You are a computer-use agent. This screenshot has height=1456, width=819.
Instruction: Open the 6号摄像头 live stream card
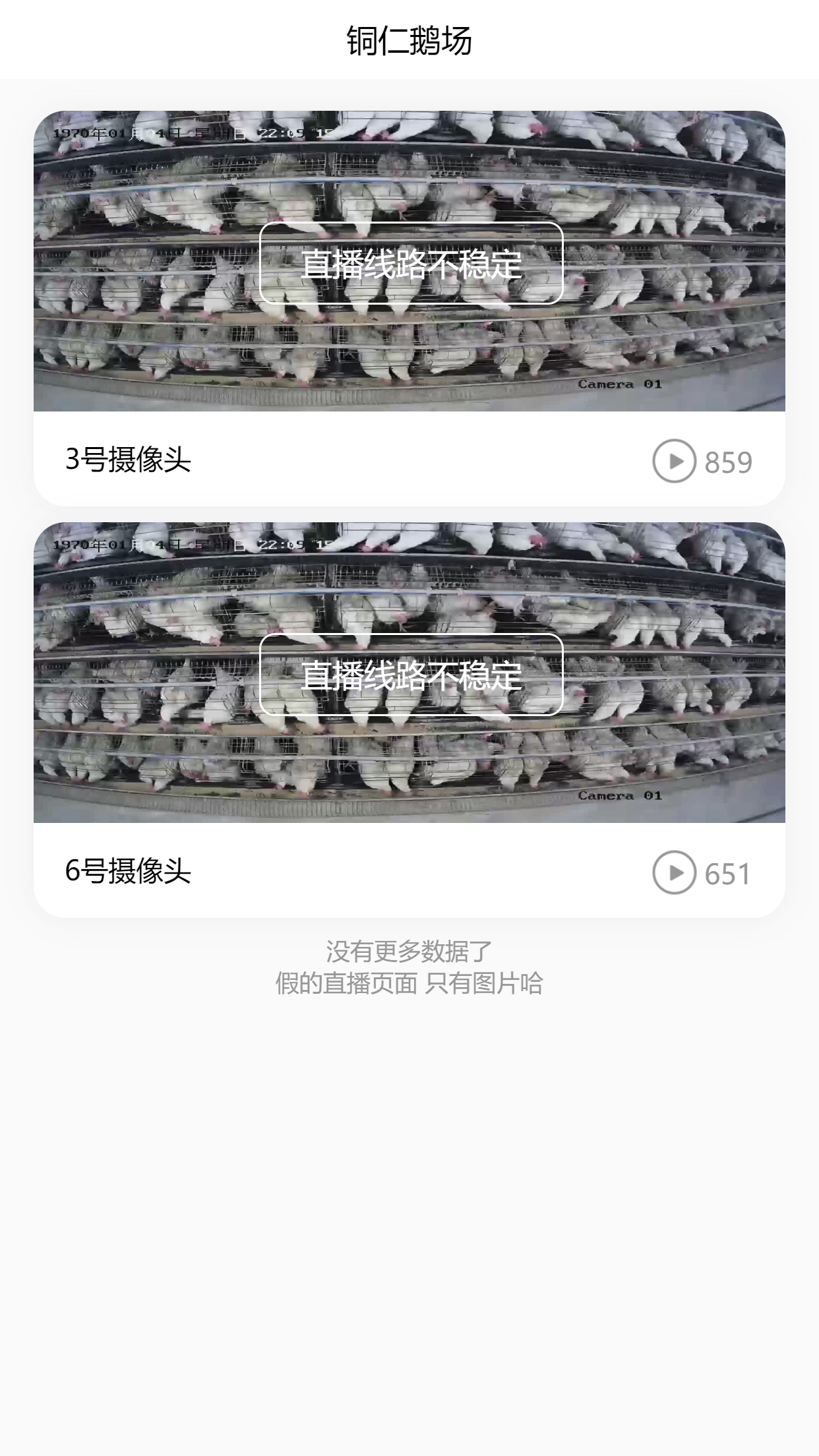tap(409, 719)
